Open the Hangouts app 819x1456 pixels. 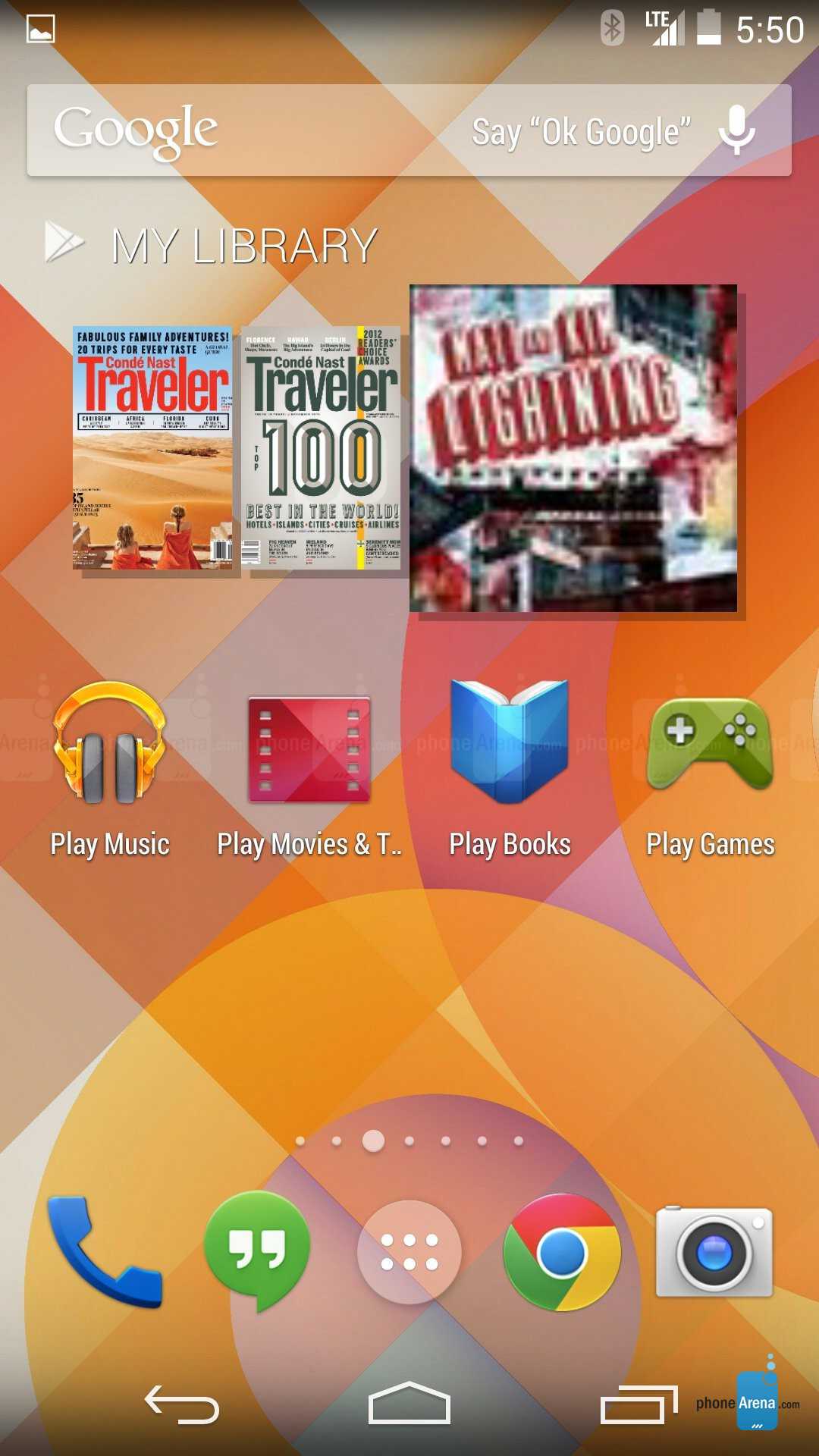257,1251
